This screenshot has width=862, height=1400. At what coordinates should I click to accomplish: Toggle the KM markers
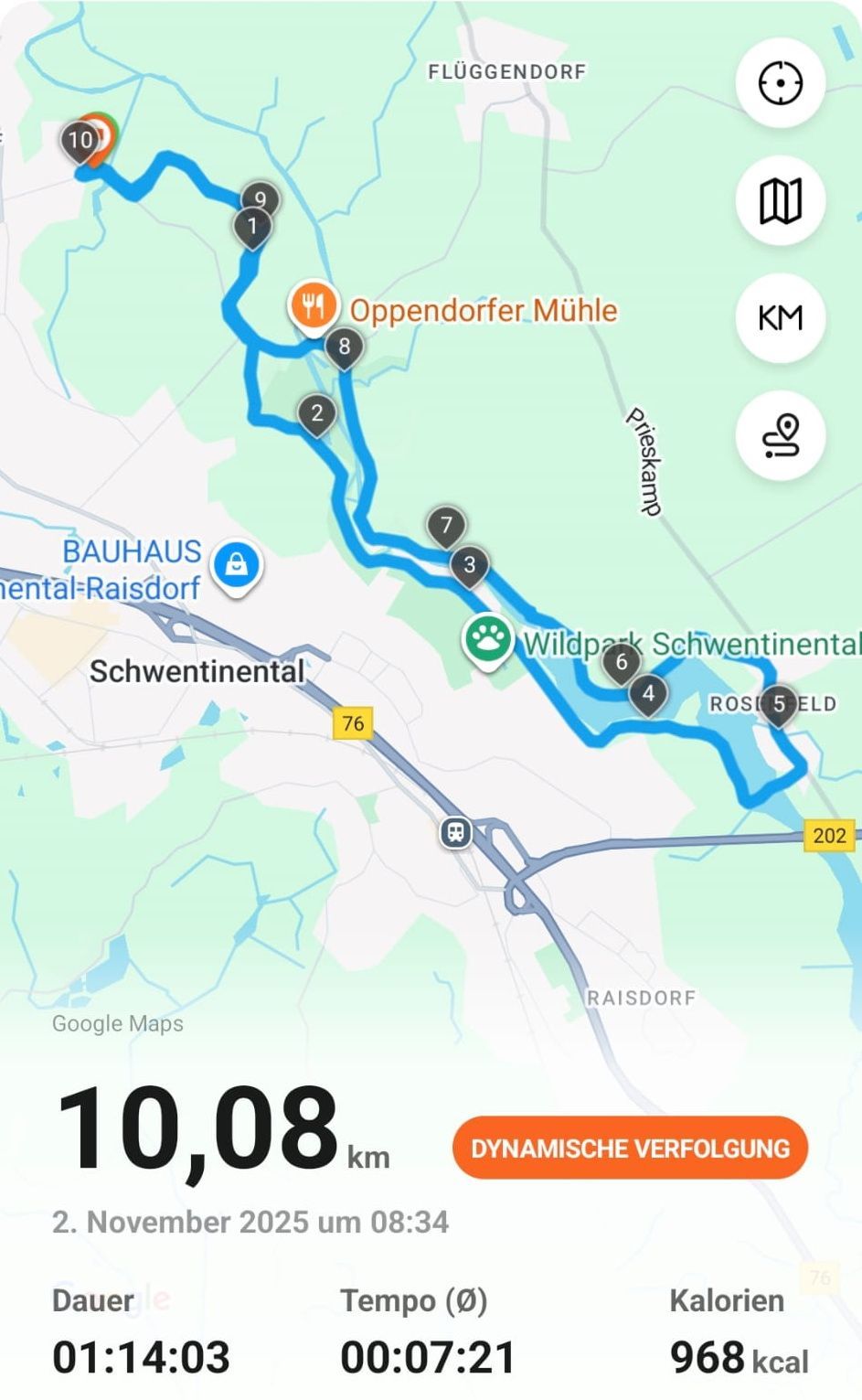[781, 317]
